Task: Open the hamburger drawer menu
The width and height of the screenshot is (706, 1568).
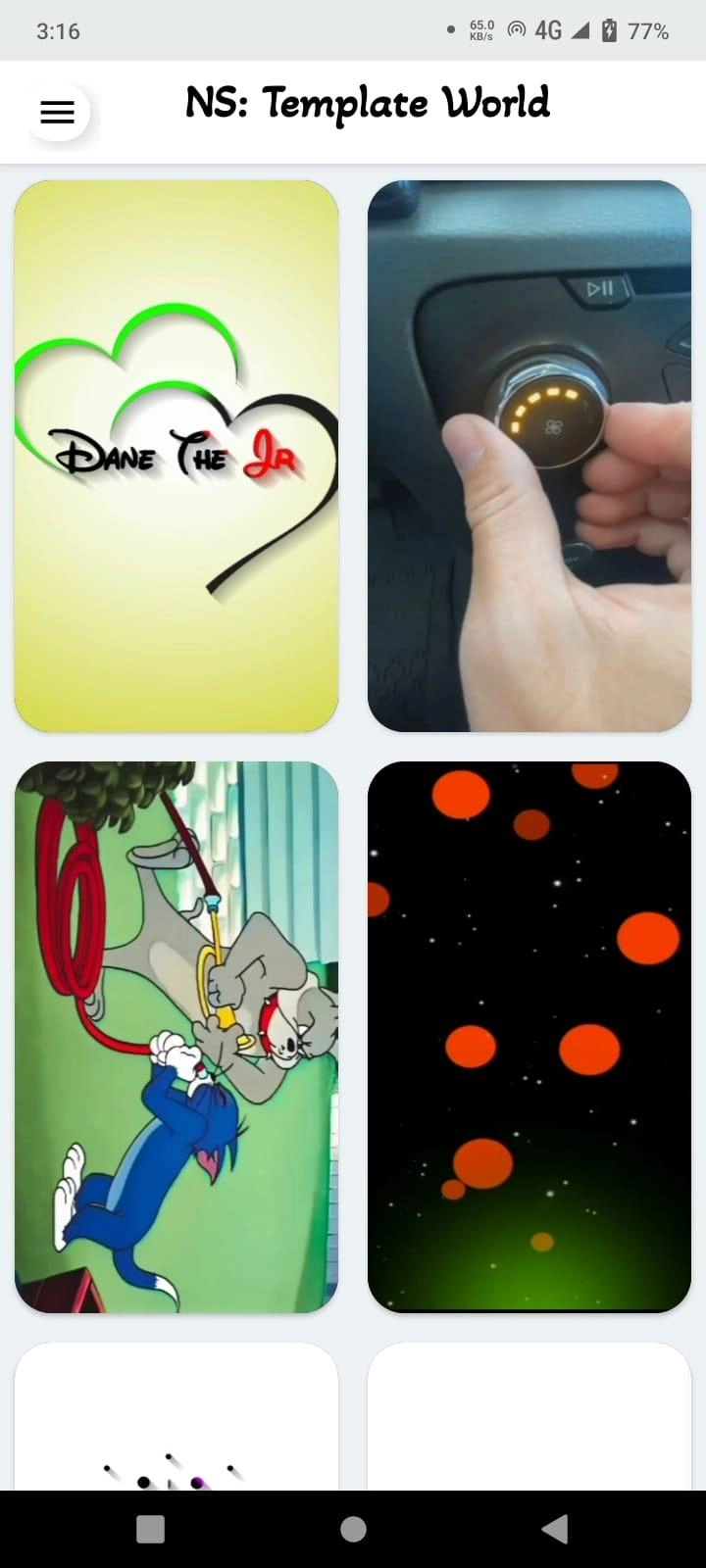Action: [57, 113]
